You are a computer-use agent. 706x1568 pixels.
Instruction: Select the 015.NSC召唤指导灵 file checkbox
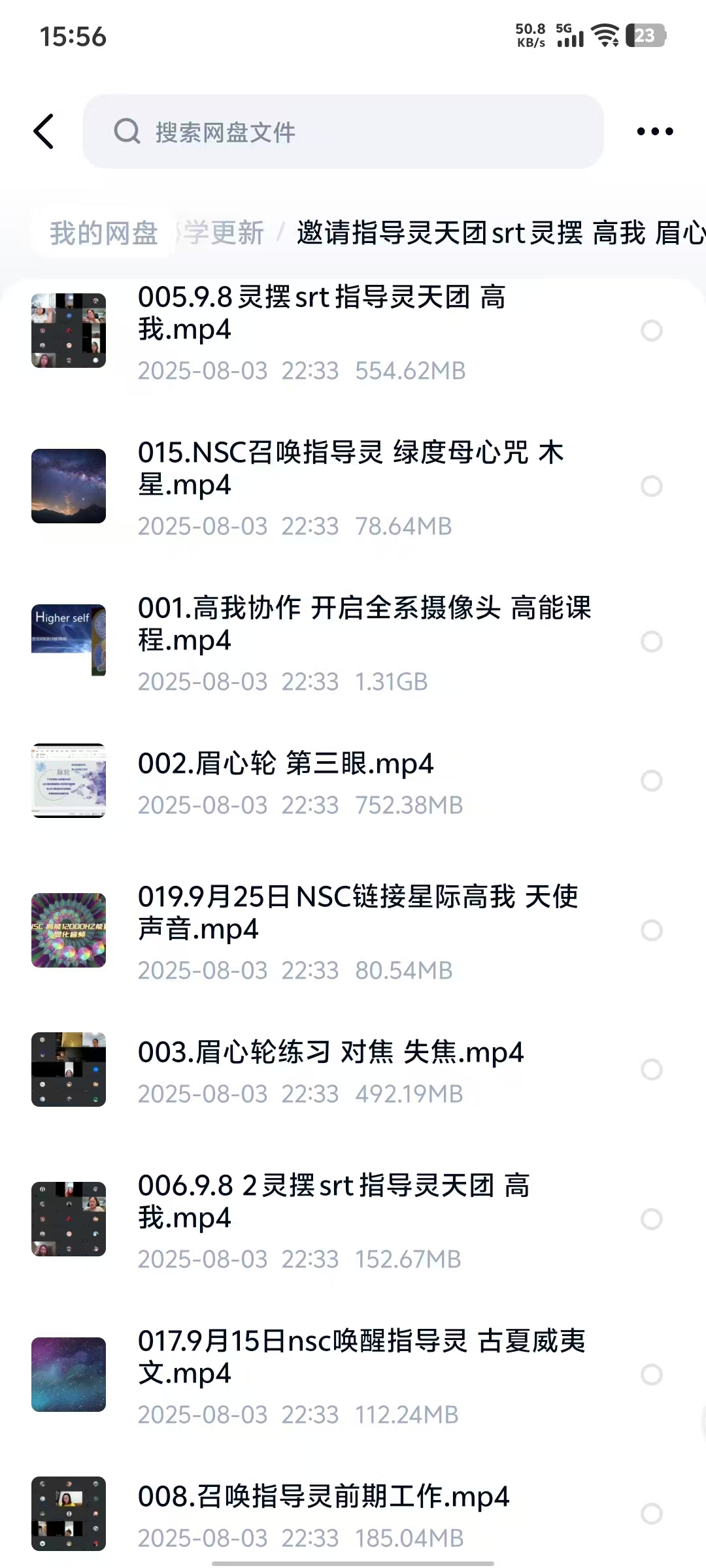[651, 486]
